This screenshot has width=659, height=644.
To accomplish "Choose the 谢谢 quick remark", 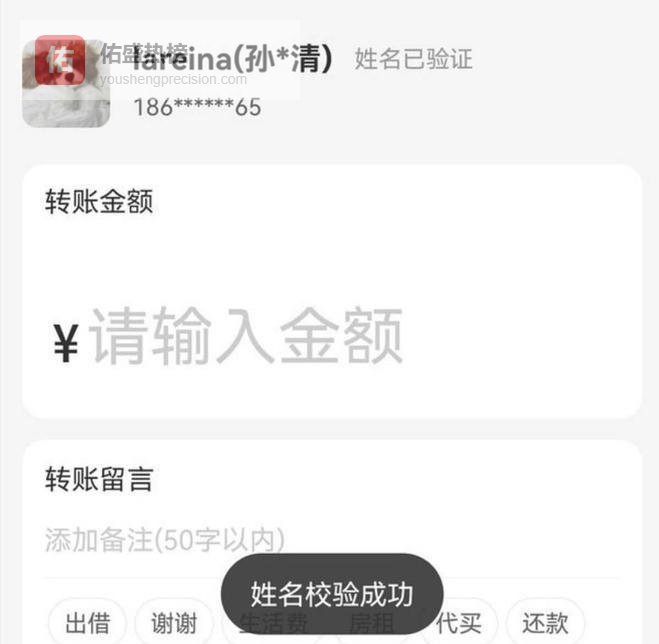I will (x=174, y=624).
